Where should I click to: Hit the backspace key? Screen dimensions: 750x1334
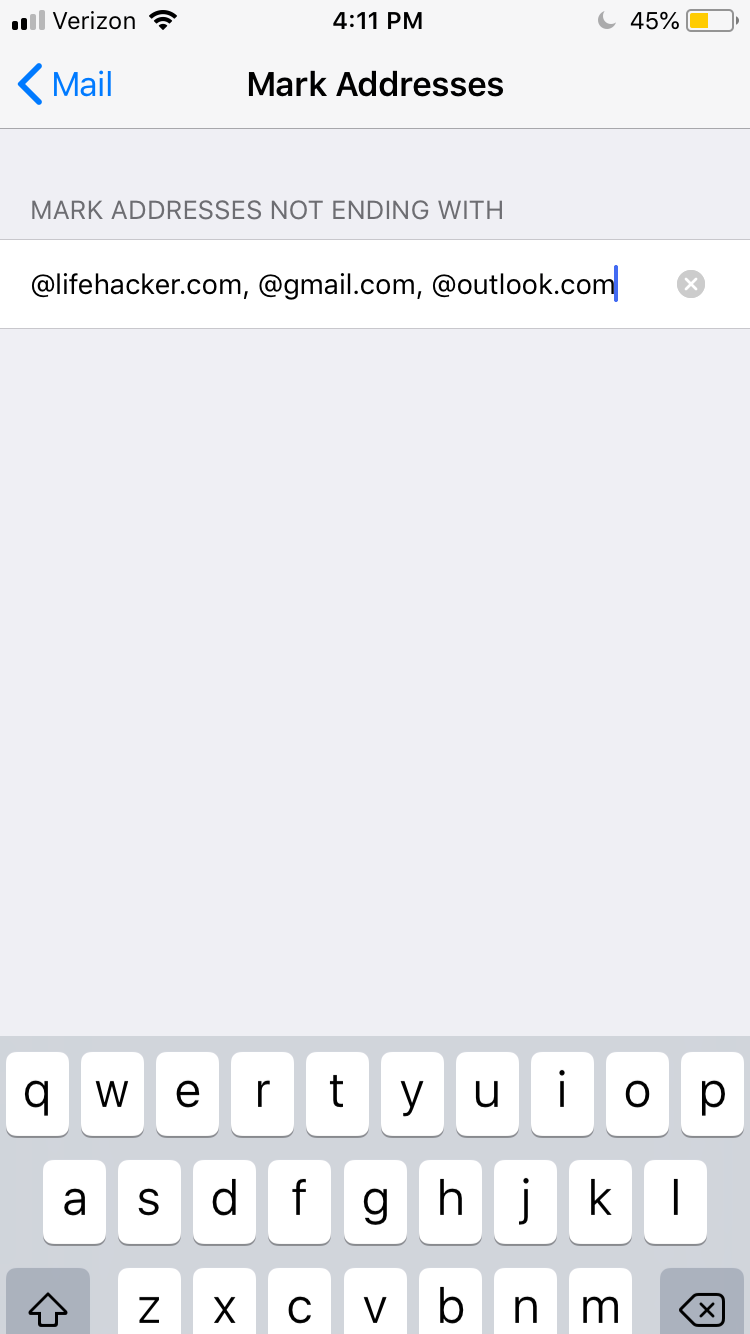tap(702, 1301)
